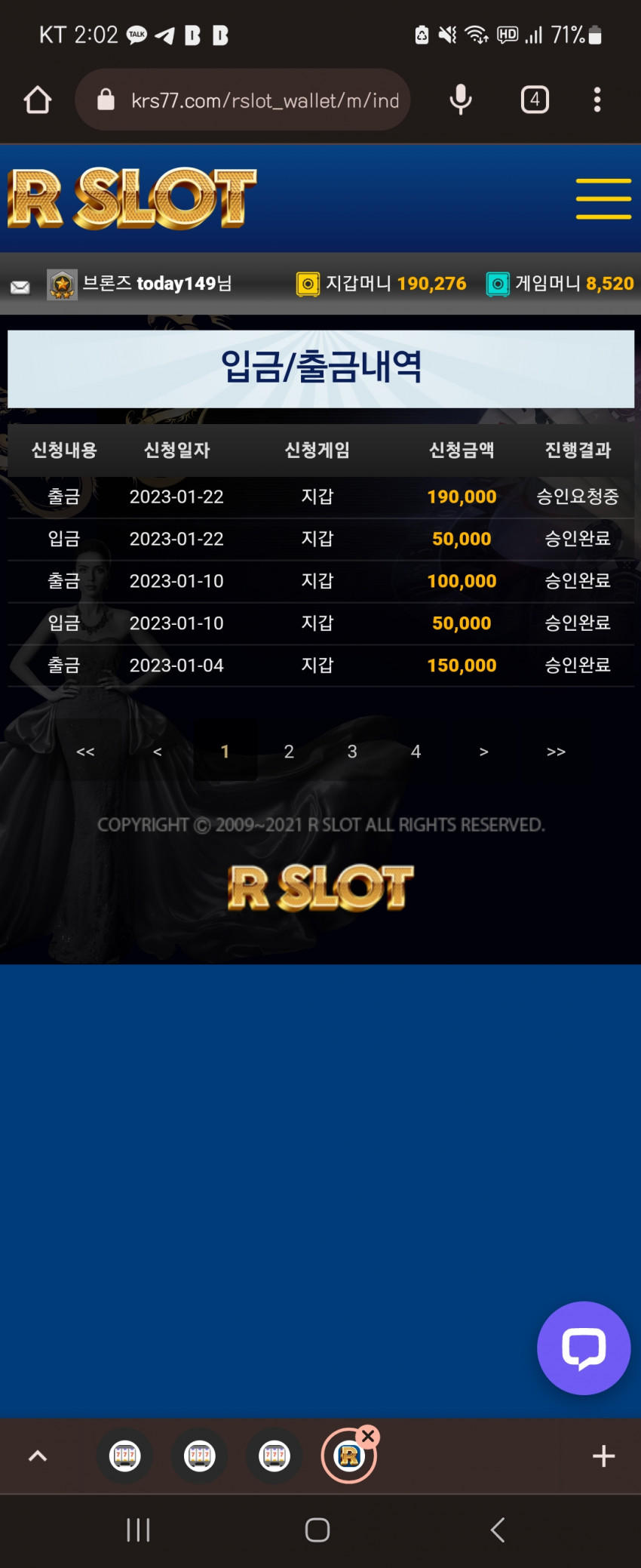Jump to last page with double arrow
The width and height of the screenshot is (641, 1568).
click(556, 752)
